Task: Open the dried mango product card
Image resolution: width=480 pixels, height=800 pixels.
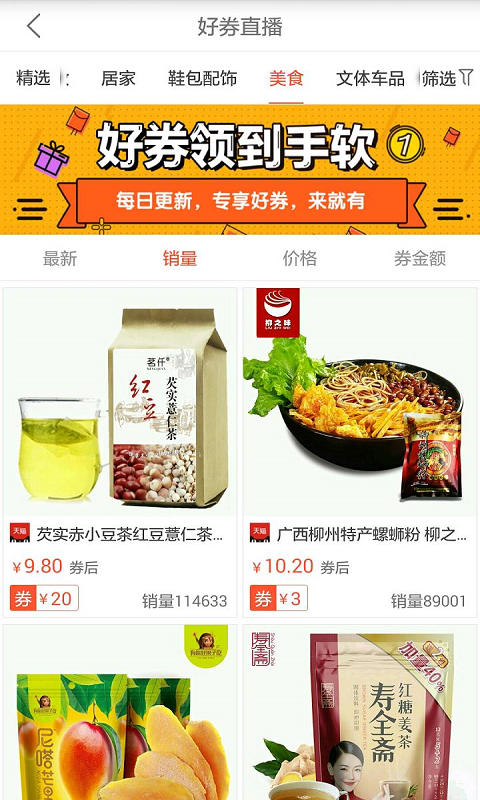Action: pyautogui.click(x=120, y=712)
